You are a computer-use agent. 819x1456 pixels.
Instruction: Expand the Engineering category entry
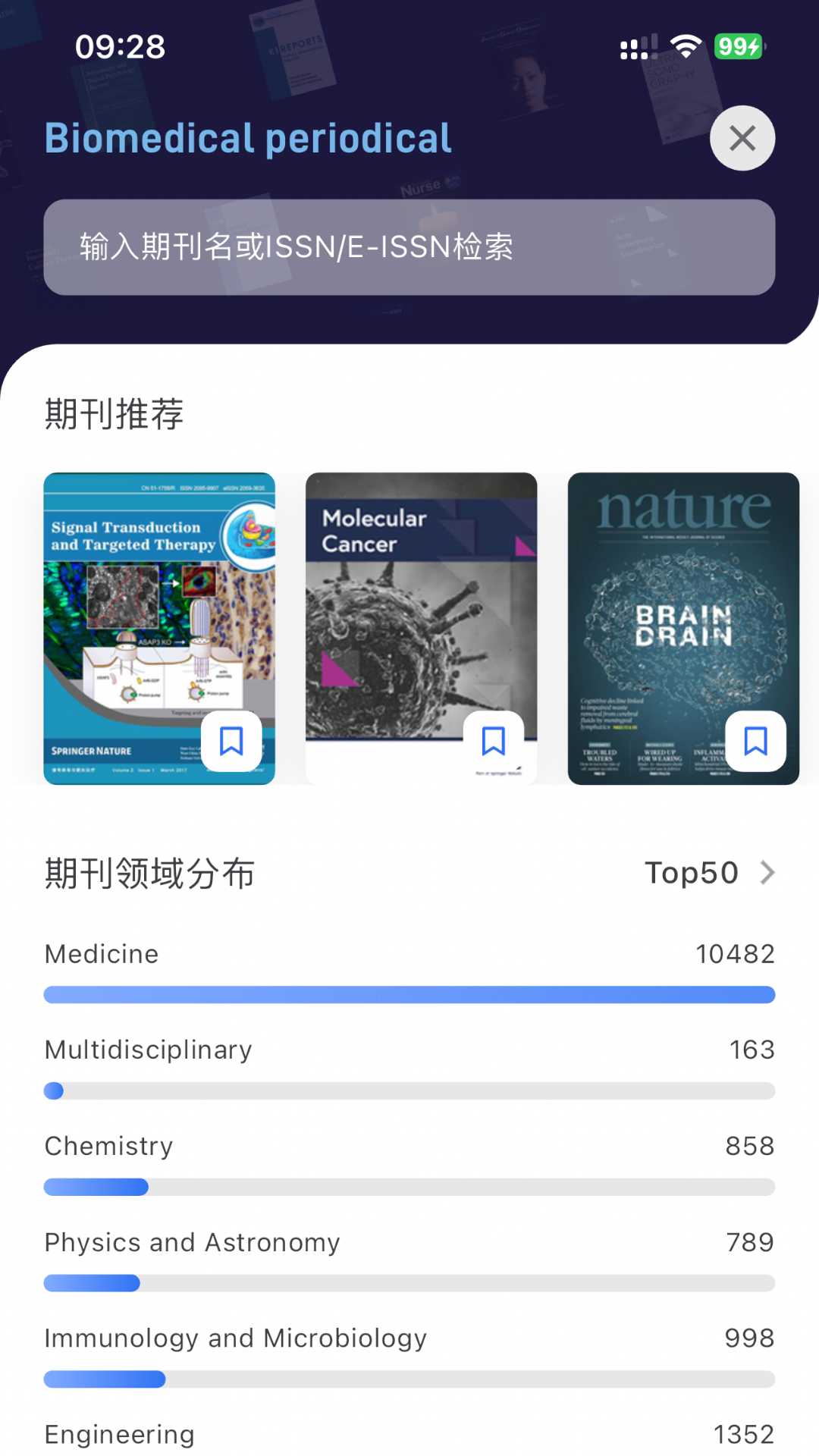click(x=119, y=1432)
